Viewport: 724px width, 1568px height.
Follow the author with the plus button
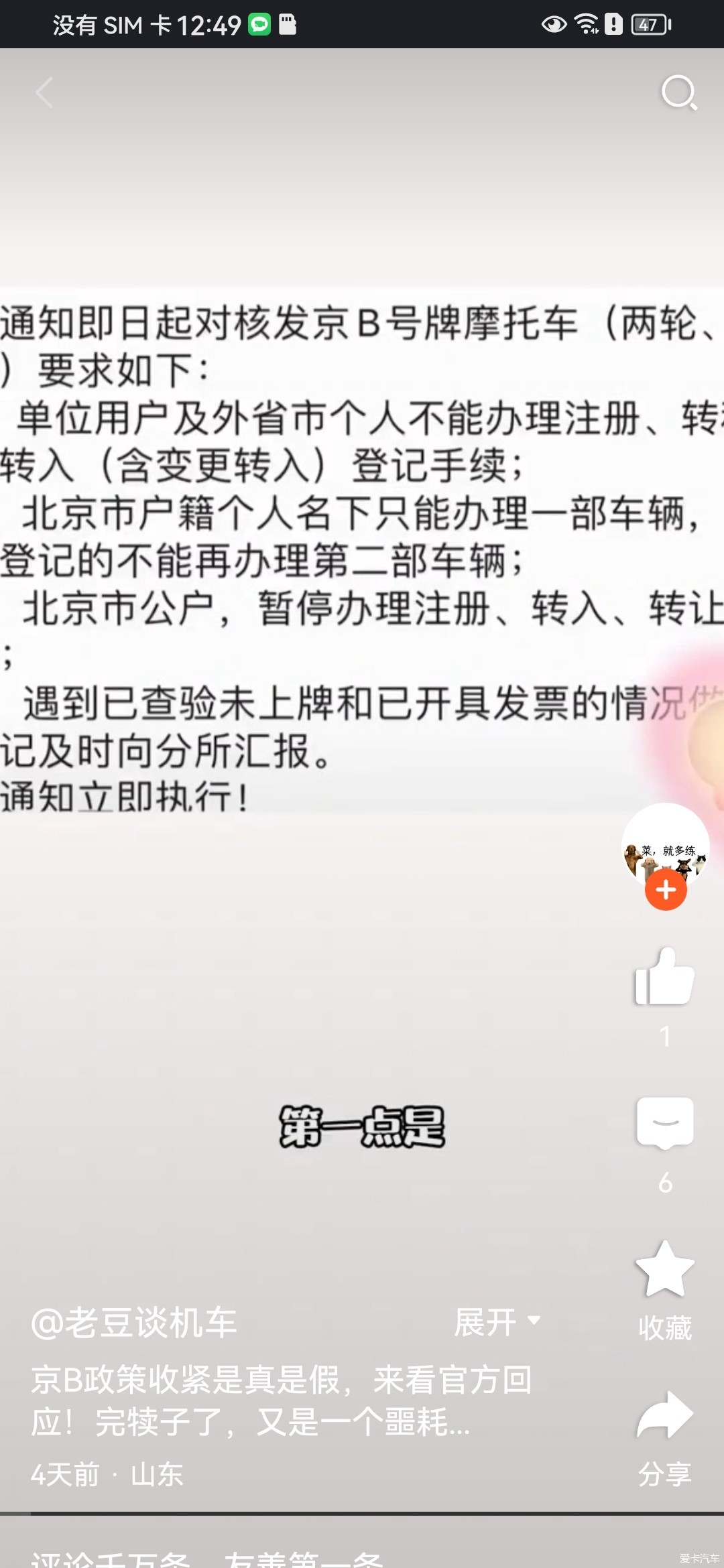coord(666,890)
